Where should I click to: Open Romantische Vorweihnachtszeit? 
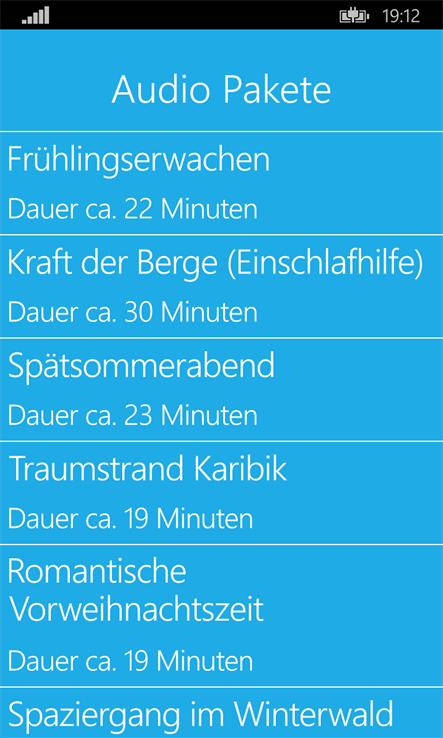[221, 615]
